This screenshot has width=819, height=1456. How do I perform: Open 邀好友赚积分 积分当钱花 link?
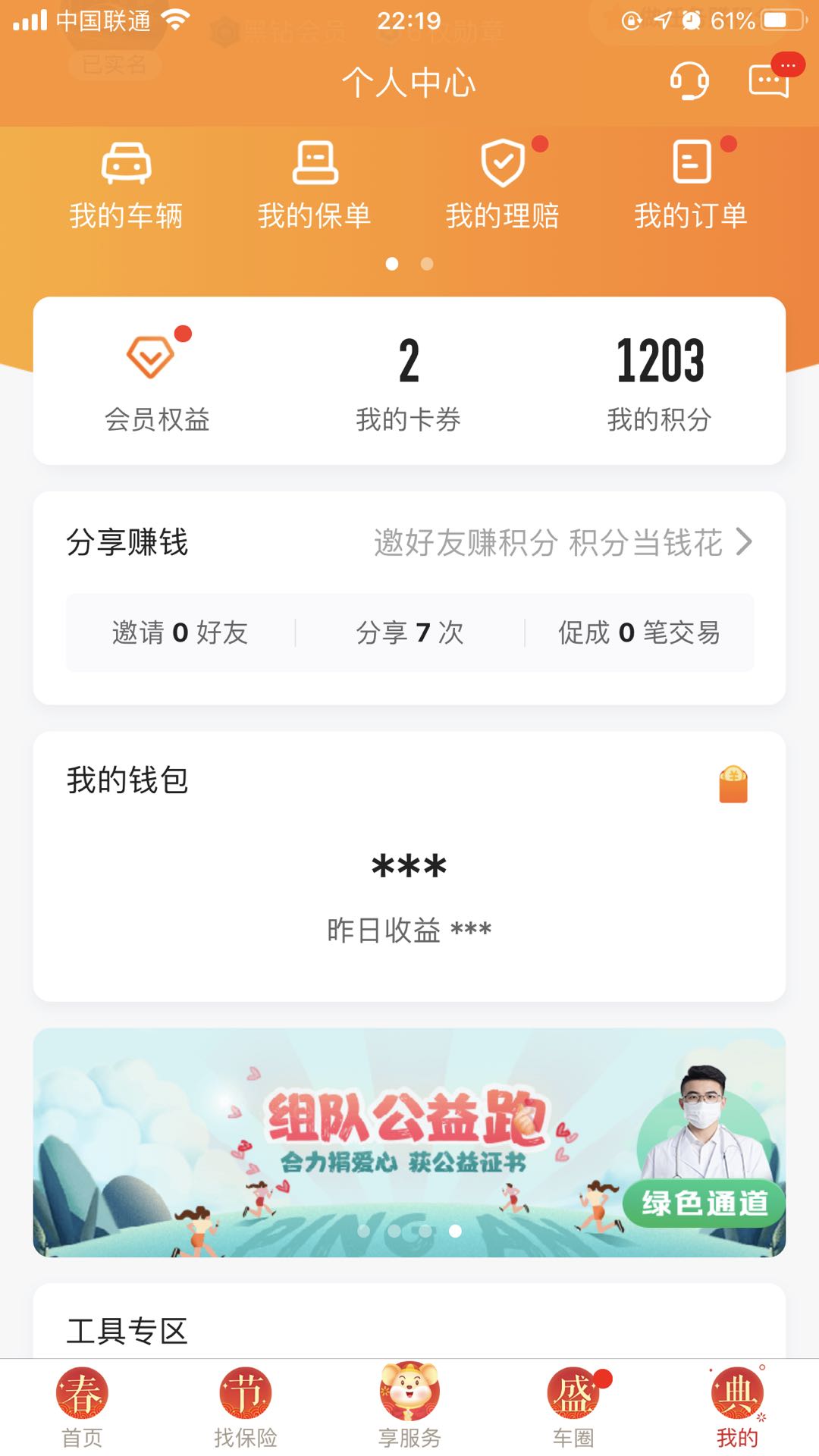coord(562,543)
